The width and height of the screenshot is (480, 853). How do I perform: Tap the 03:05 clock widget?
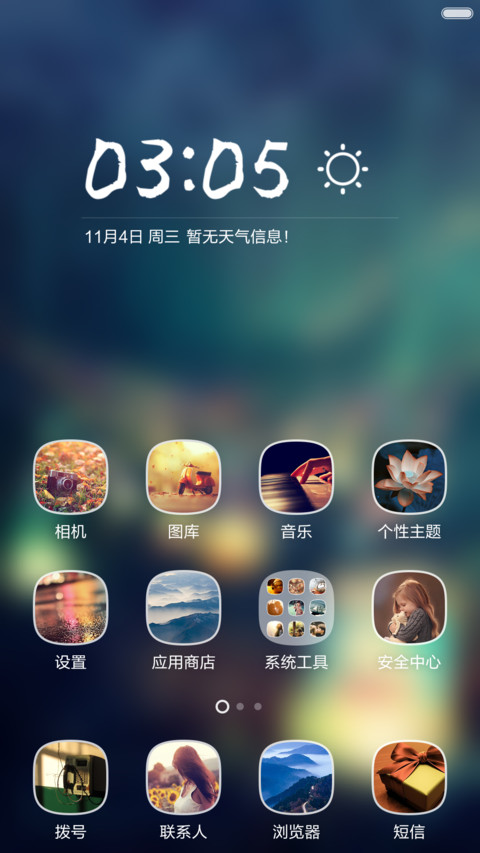(187, 168)
